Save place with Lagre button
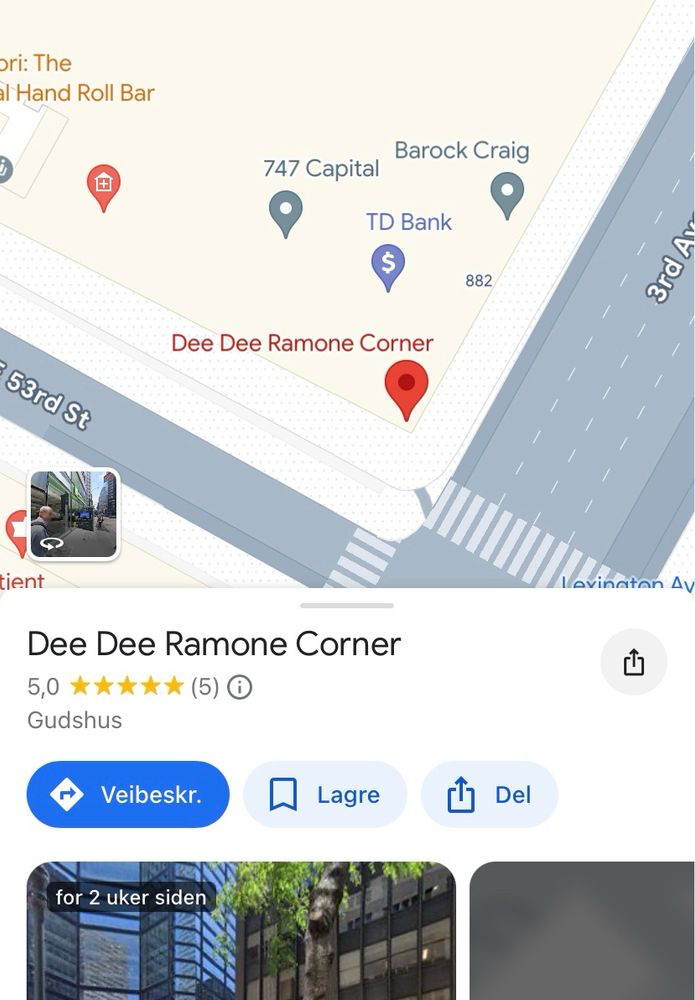The width and height of the screenshot is (695, 1000). 325,795
